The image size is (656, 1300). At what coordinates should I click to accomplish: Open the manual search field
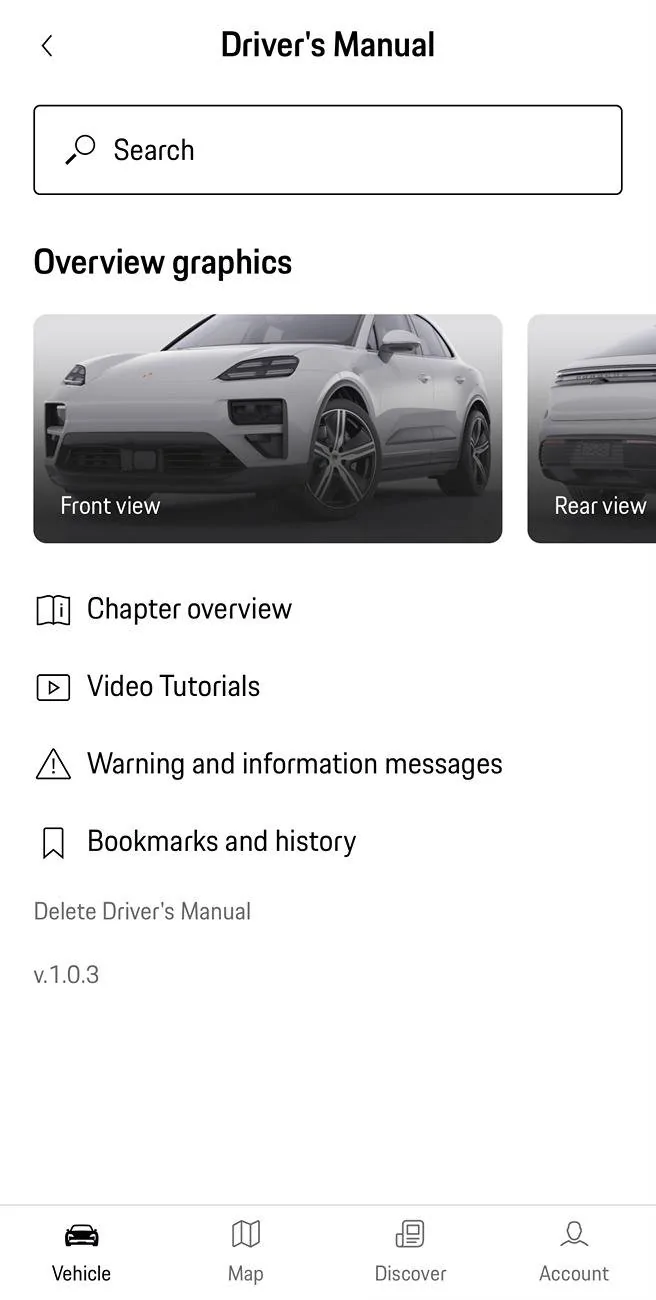tap(328, 150)
